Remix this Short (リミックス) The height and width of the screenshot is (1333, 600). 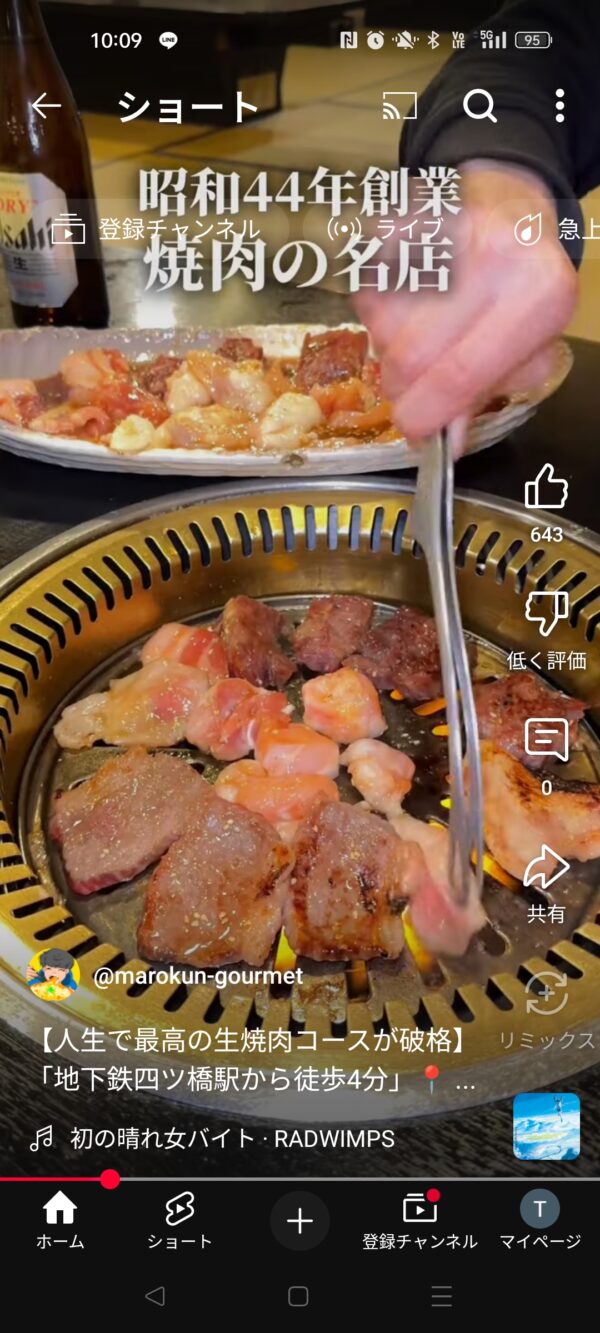tap(546, 995)
